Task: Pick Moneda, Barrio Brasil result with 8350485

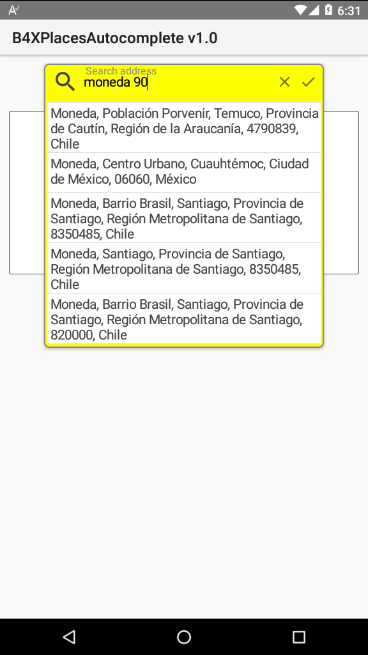Action: (184, 218)
